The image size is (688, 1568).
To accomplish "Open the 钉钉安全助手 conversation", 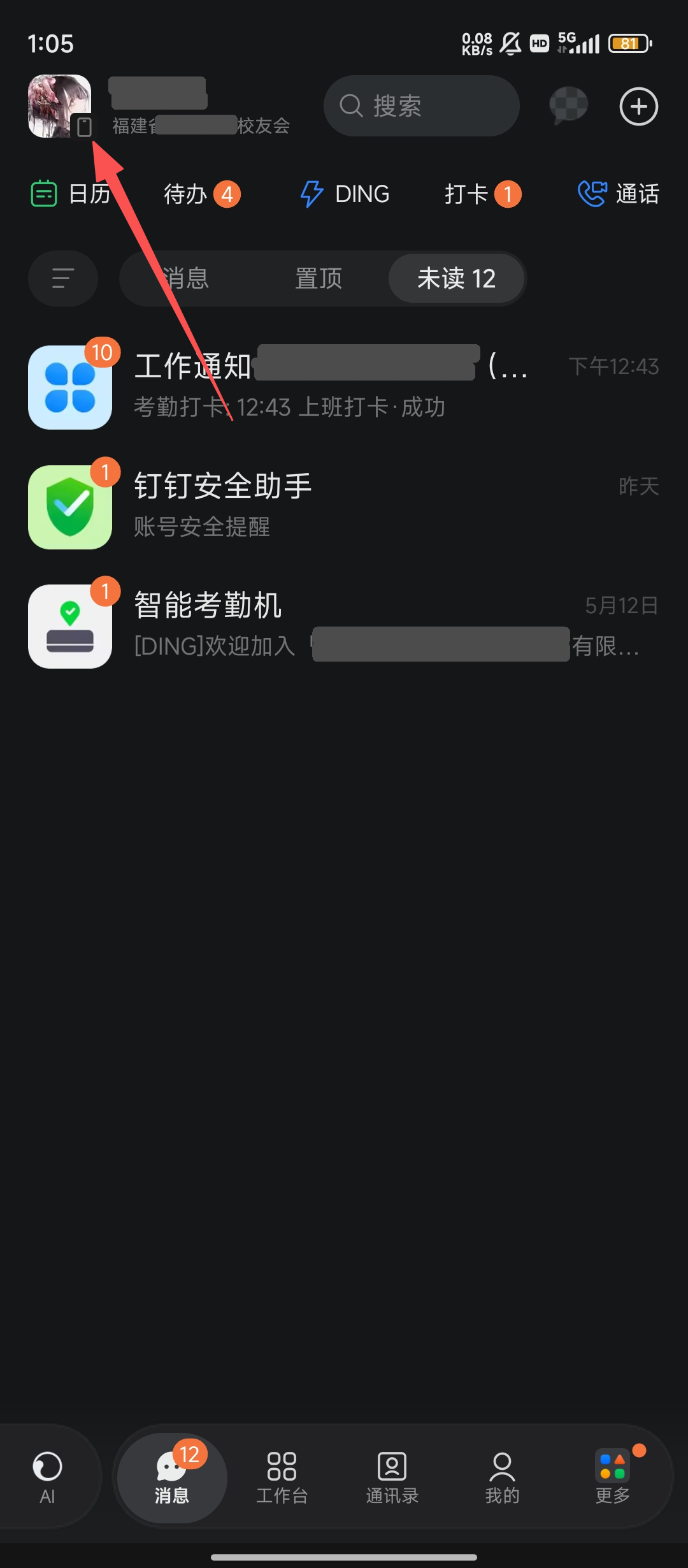I will pyautogui.click(x=344, y=506).
